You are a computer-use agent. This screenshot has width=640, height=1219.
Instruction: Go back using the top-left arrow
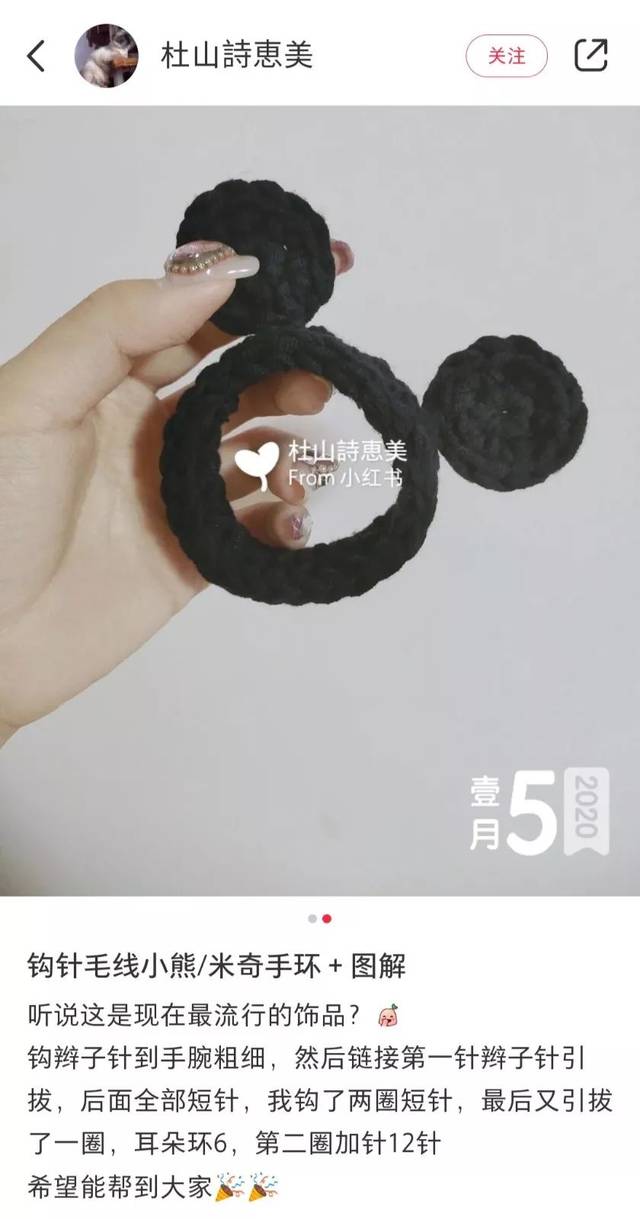[36, 55]
